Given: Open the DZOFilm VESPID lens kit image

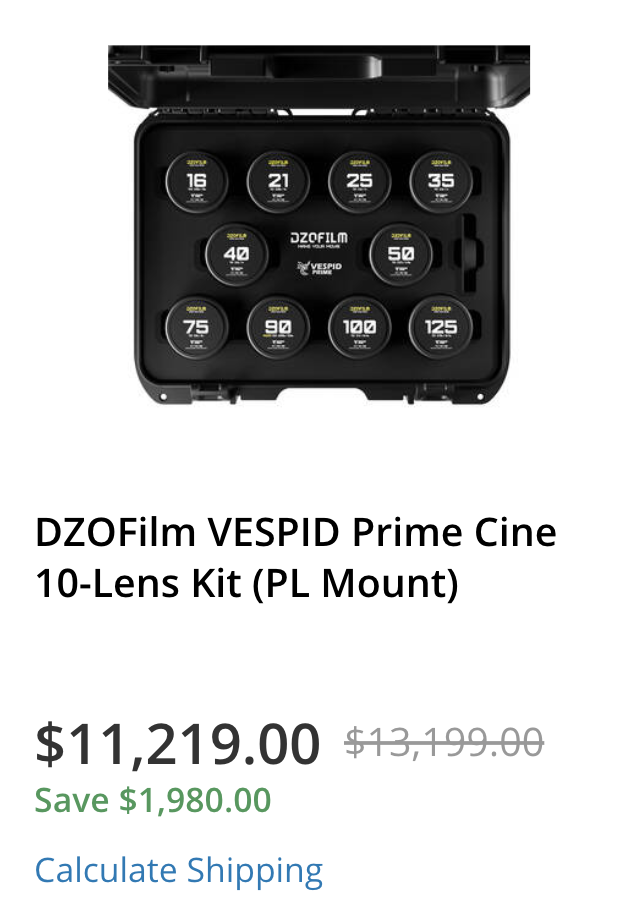Looking at the screenshot, I should coord(318,225).
